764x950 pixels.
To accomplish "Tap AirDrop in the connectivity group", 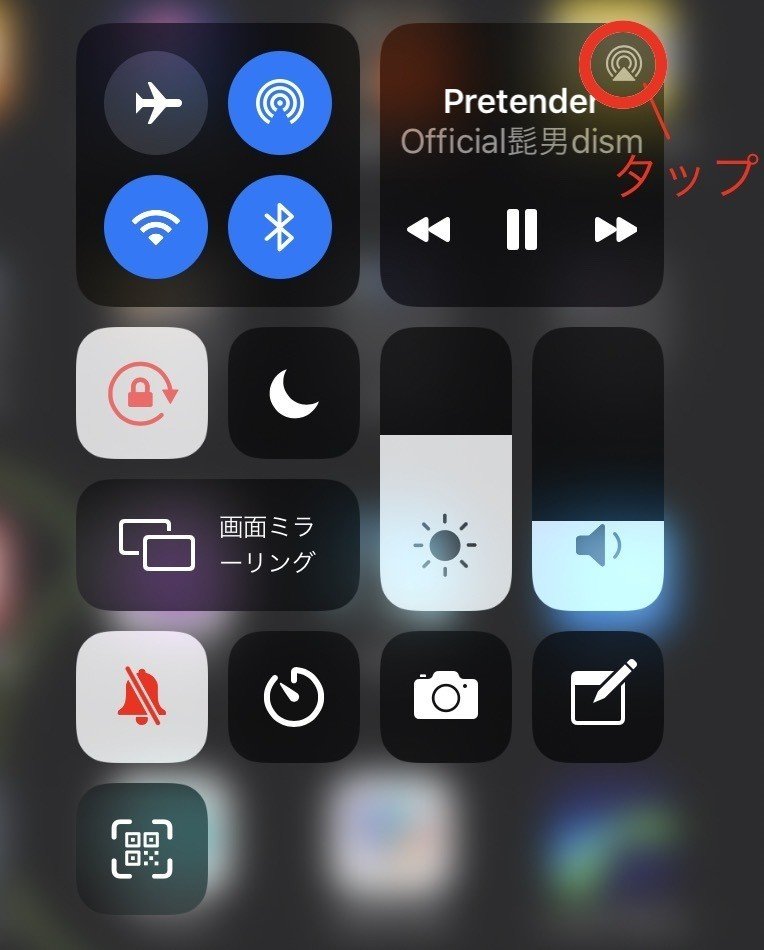I will 279,103.
